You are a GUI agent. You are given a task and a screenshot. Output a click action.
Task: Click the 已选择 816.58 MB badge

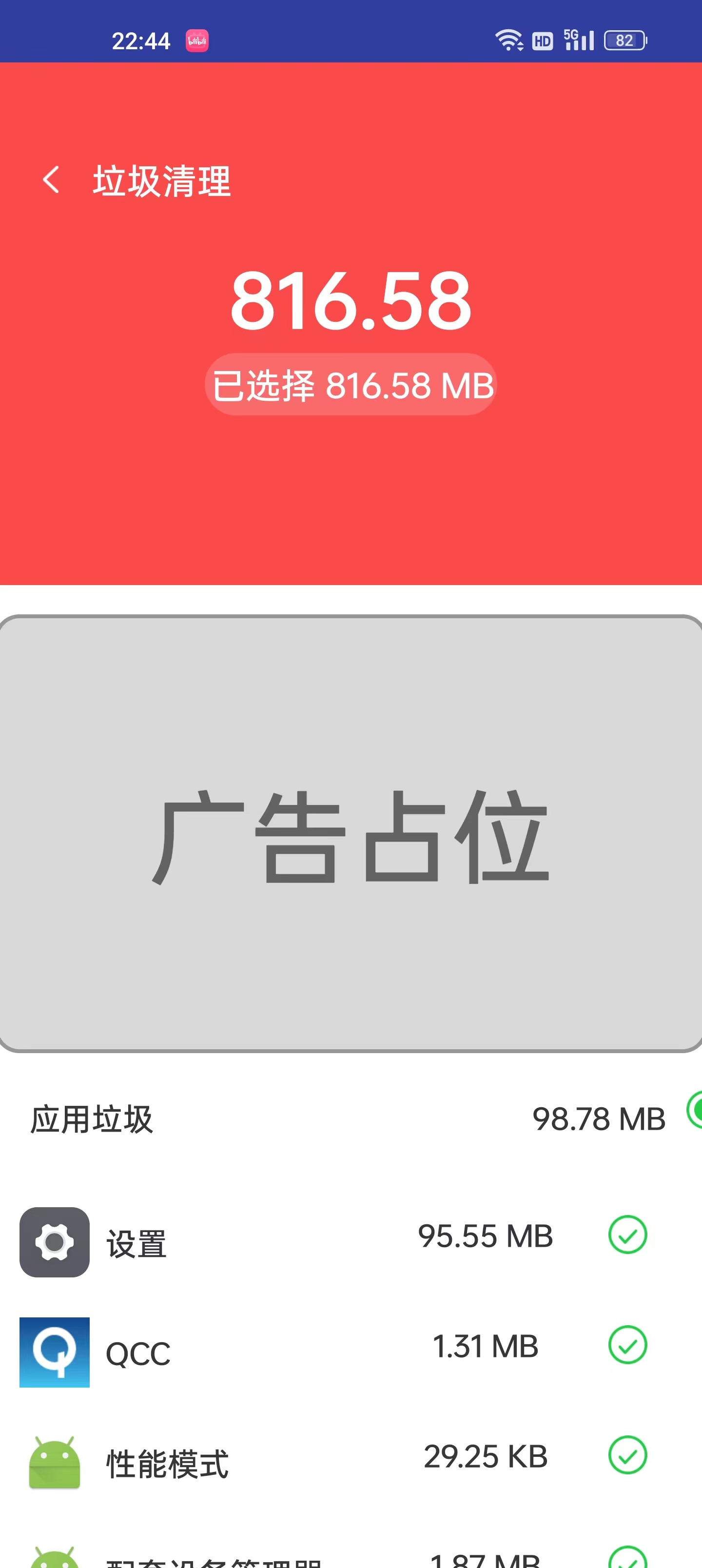tap(351, 384)
